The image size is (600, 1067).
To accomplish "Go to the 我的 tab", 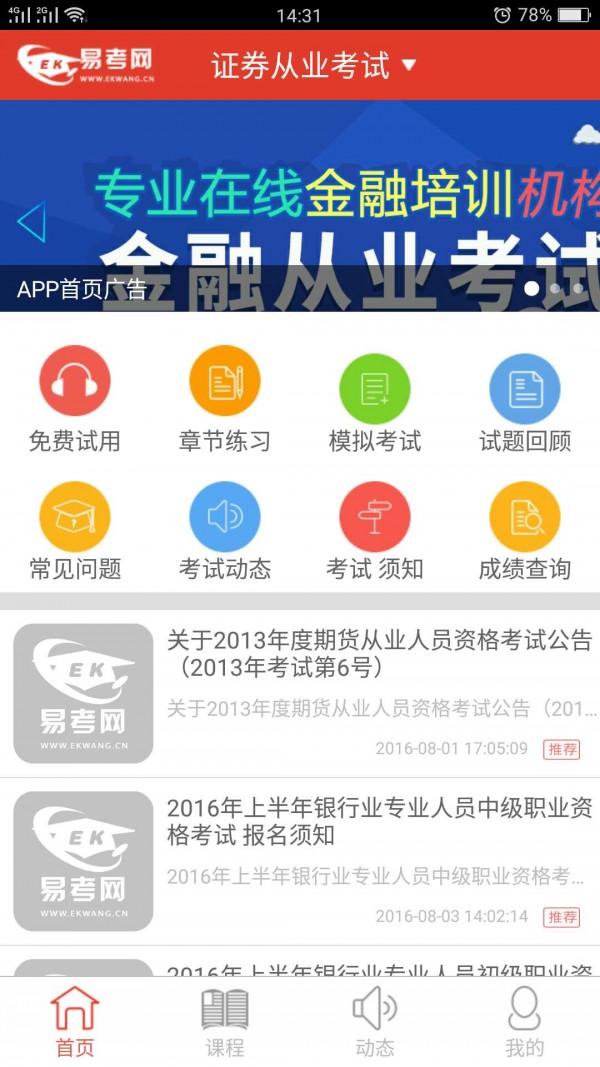I will pyautogui.click(x=525, y=1022).
